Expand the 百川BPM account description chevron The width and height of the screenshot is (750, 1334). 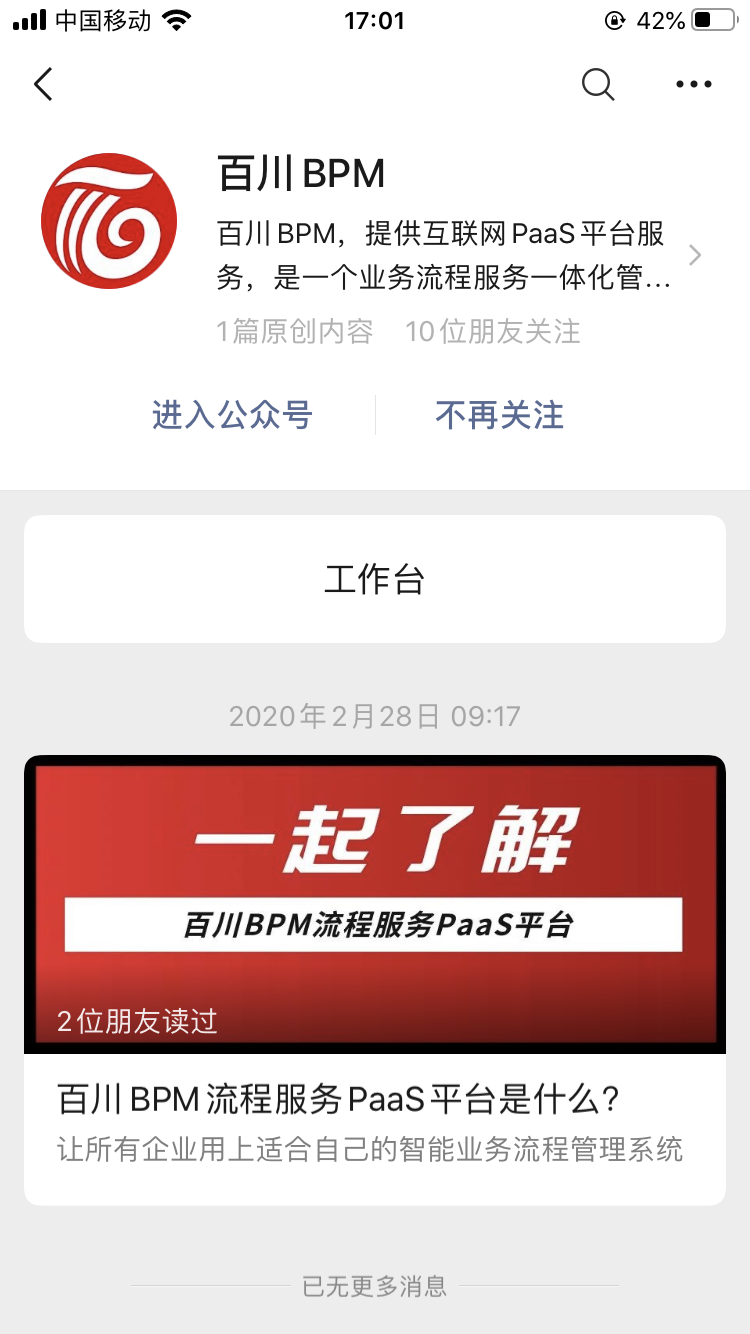[695, 256]
